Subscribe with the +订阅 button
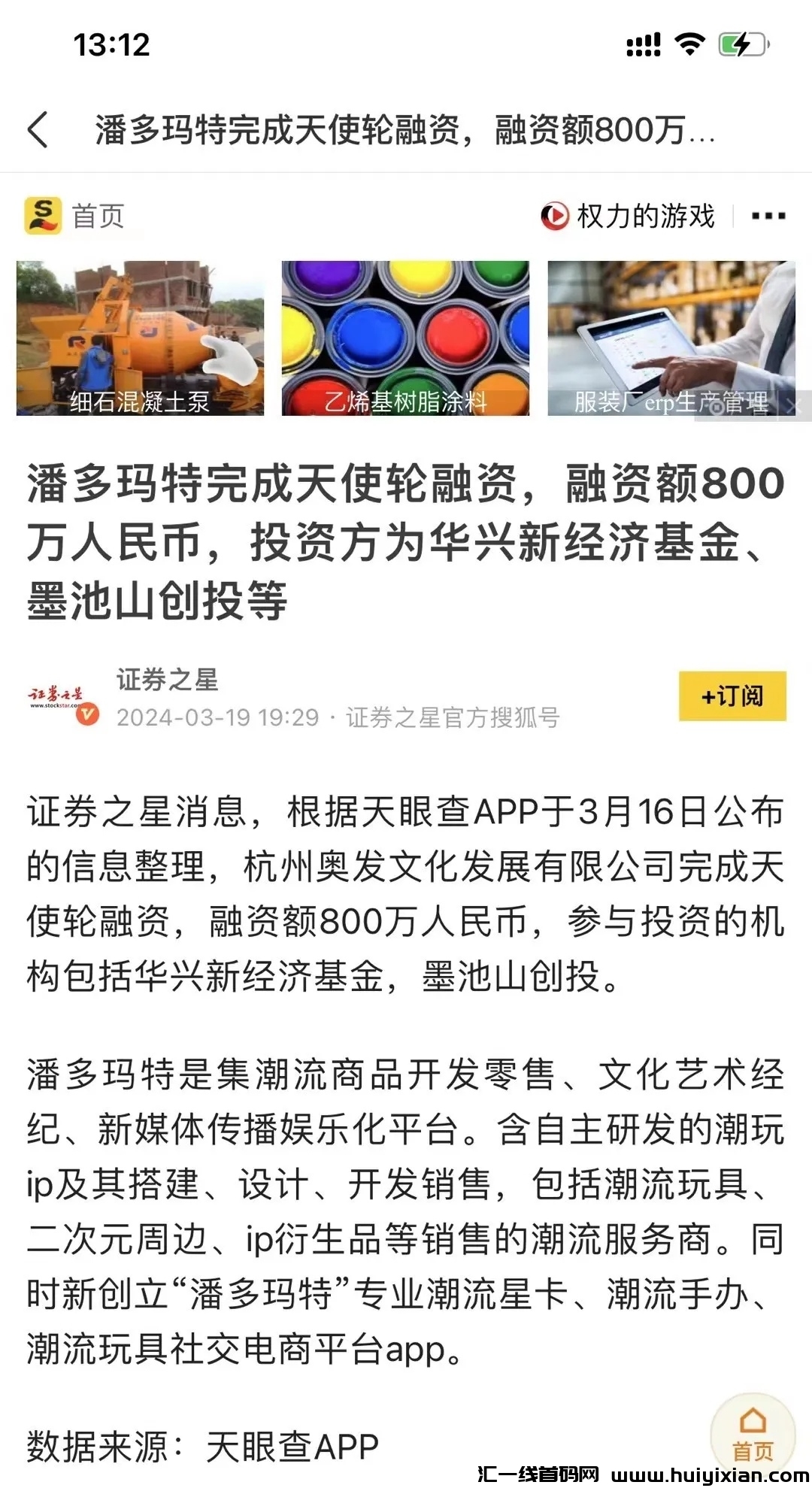Screen dimensions: 812x1488 click(732, 696)
